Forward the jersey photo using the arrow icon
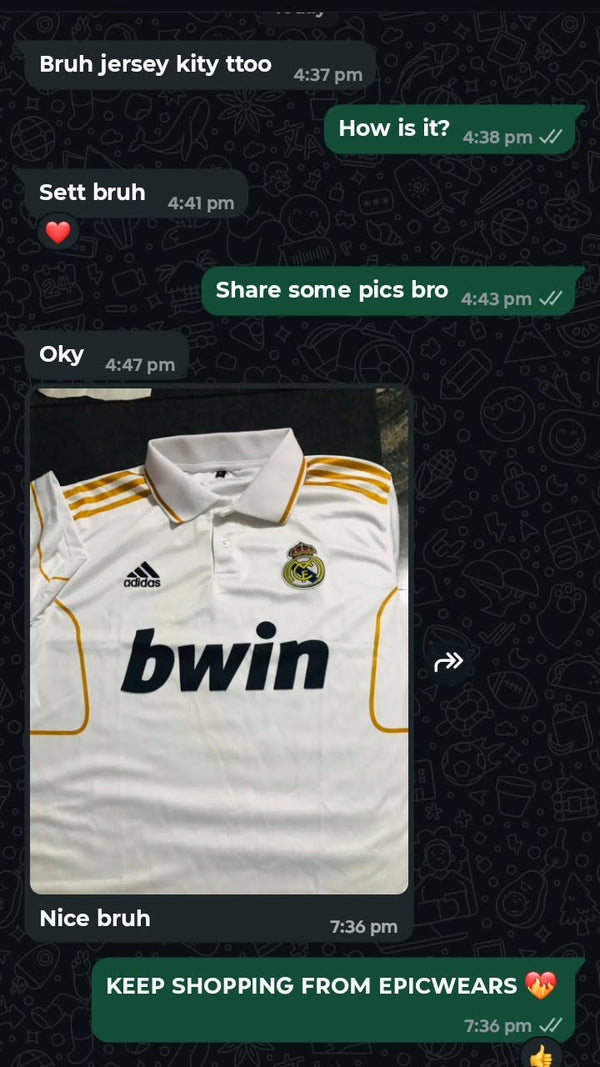 pos(449,661)
